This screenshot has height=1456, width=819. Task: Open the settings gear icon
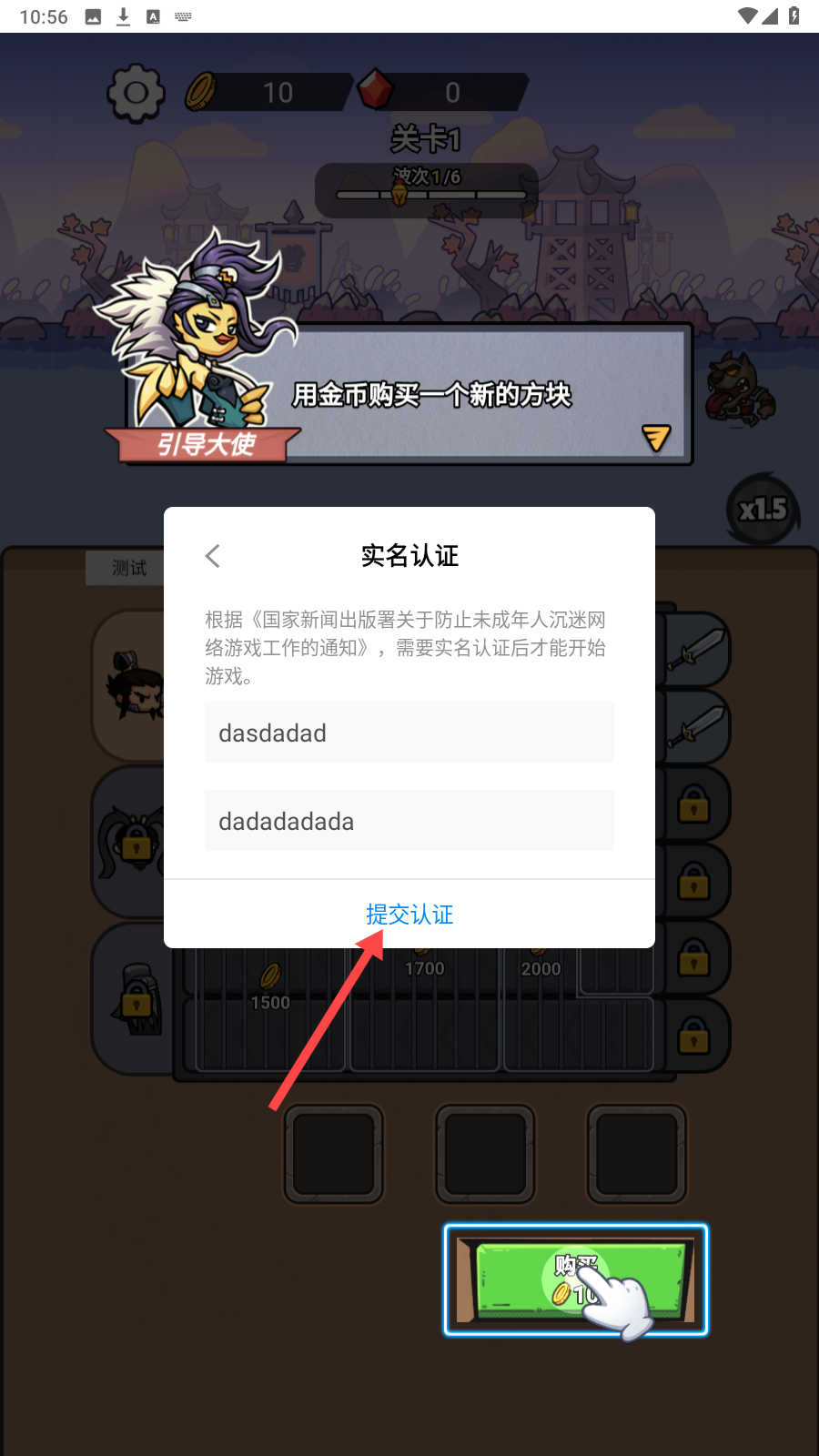click(x=136, y=93)
